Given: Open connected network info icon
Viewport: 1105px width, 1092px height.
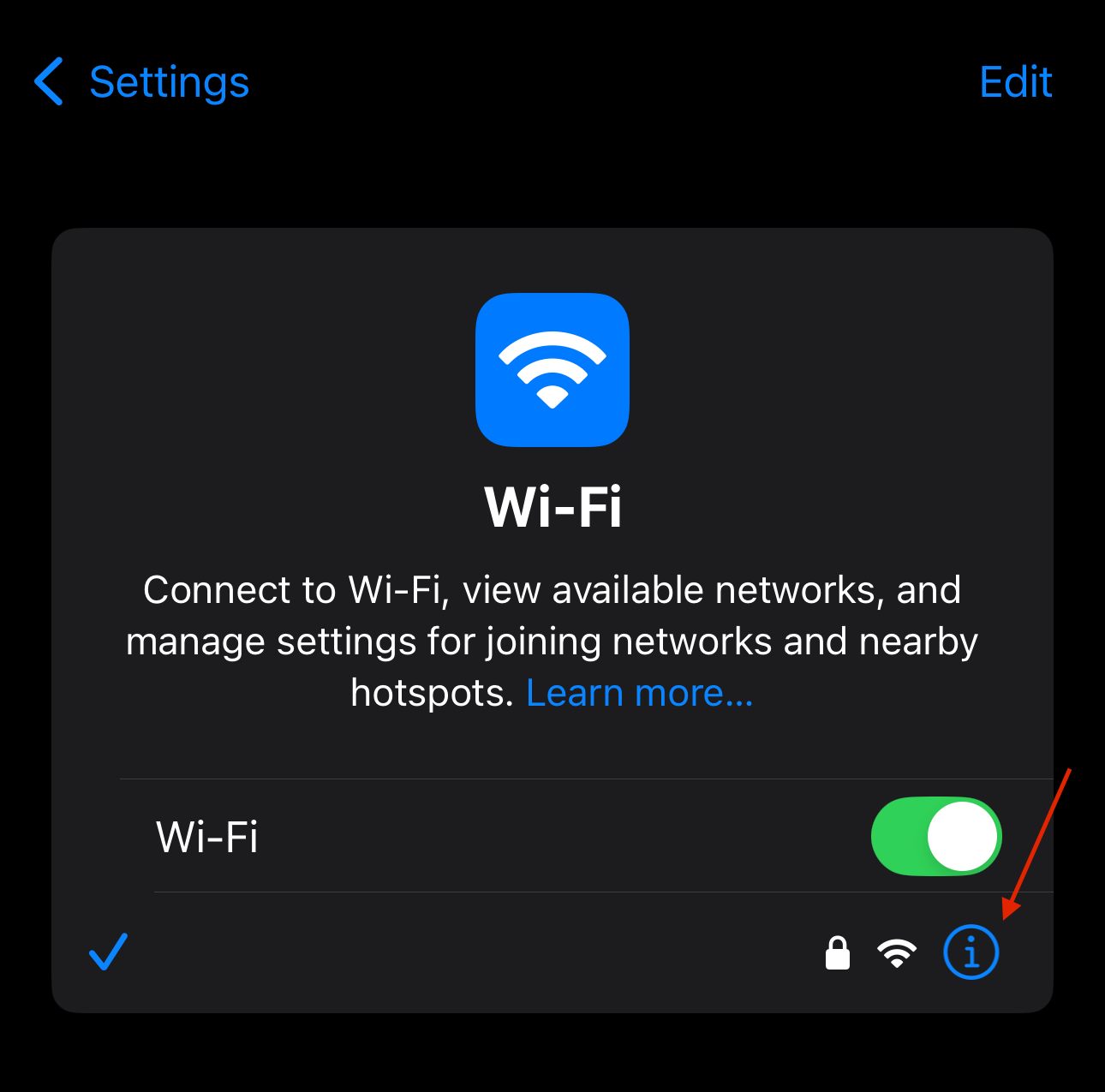Looking at the screenshot, I should pos(971,952).
